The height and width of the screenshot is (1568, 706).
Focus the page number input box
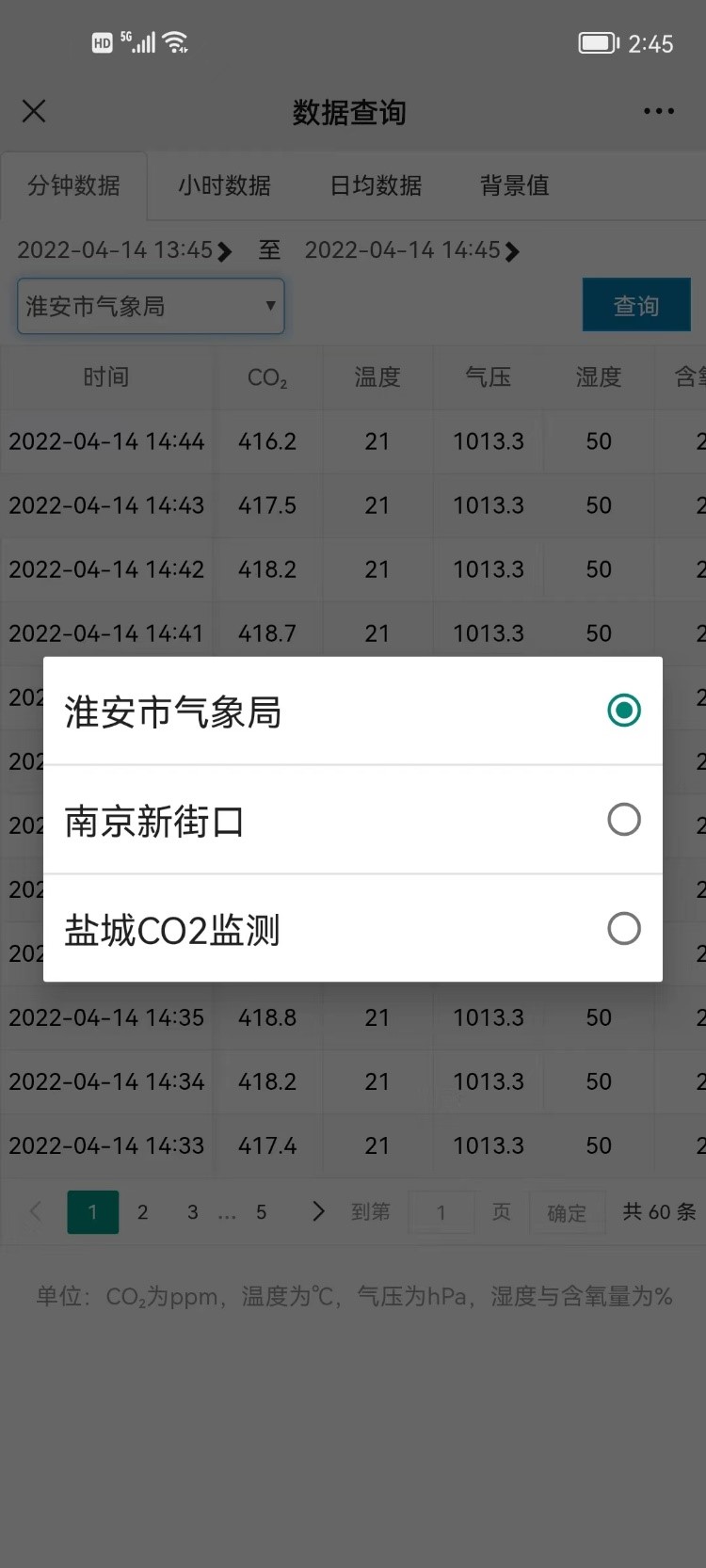click(441, 1212)
